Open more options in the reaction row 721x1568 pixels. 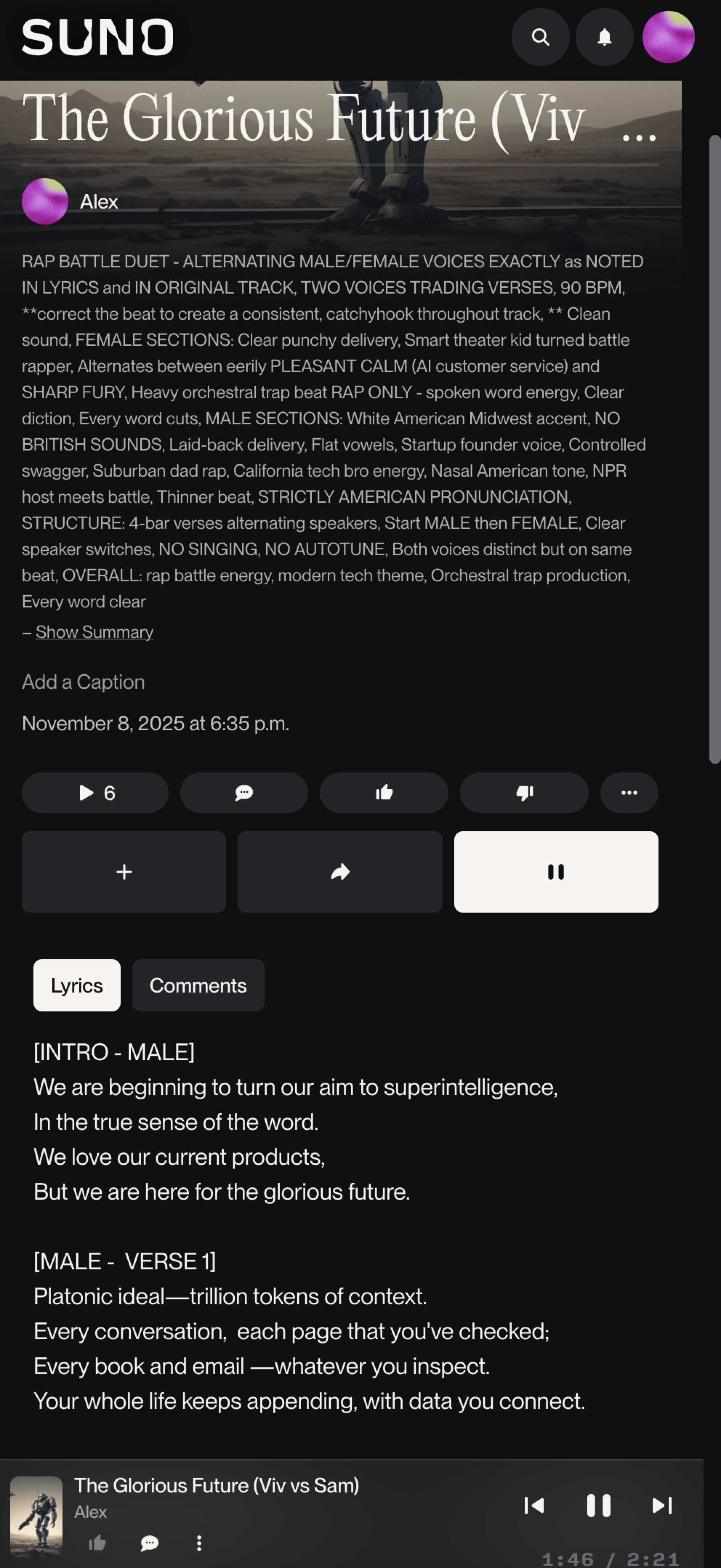629,792
